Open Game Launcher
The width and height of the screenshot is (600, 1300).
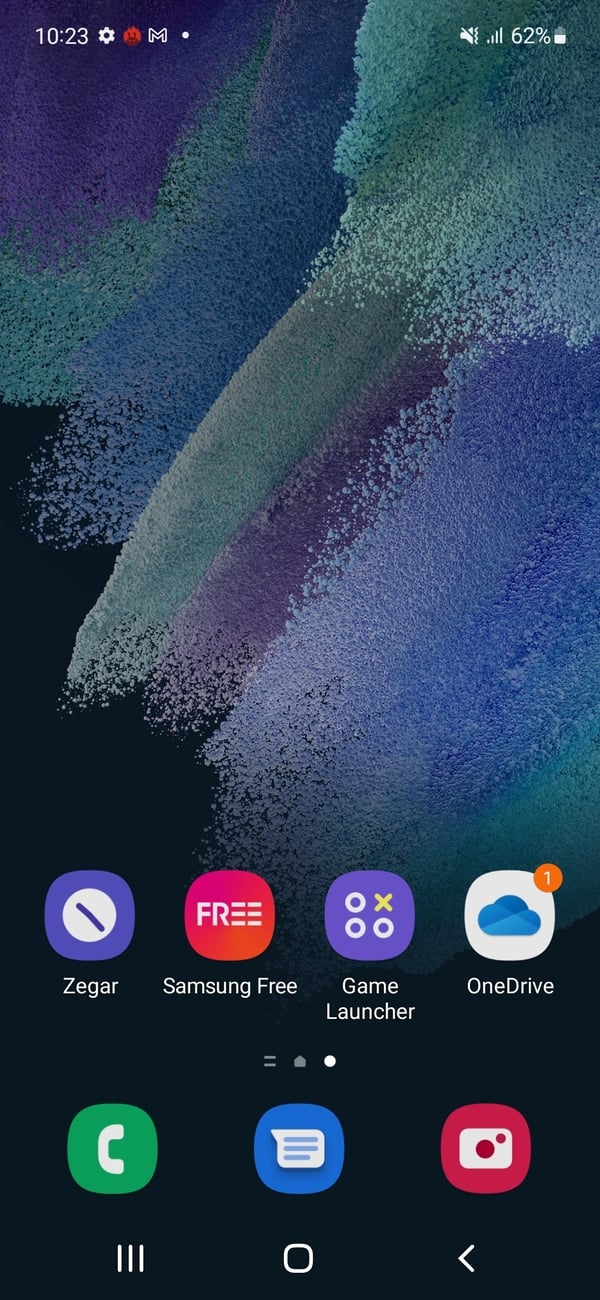point(370,916)
